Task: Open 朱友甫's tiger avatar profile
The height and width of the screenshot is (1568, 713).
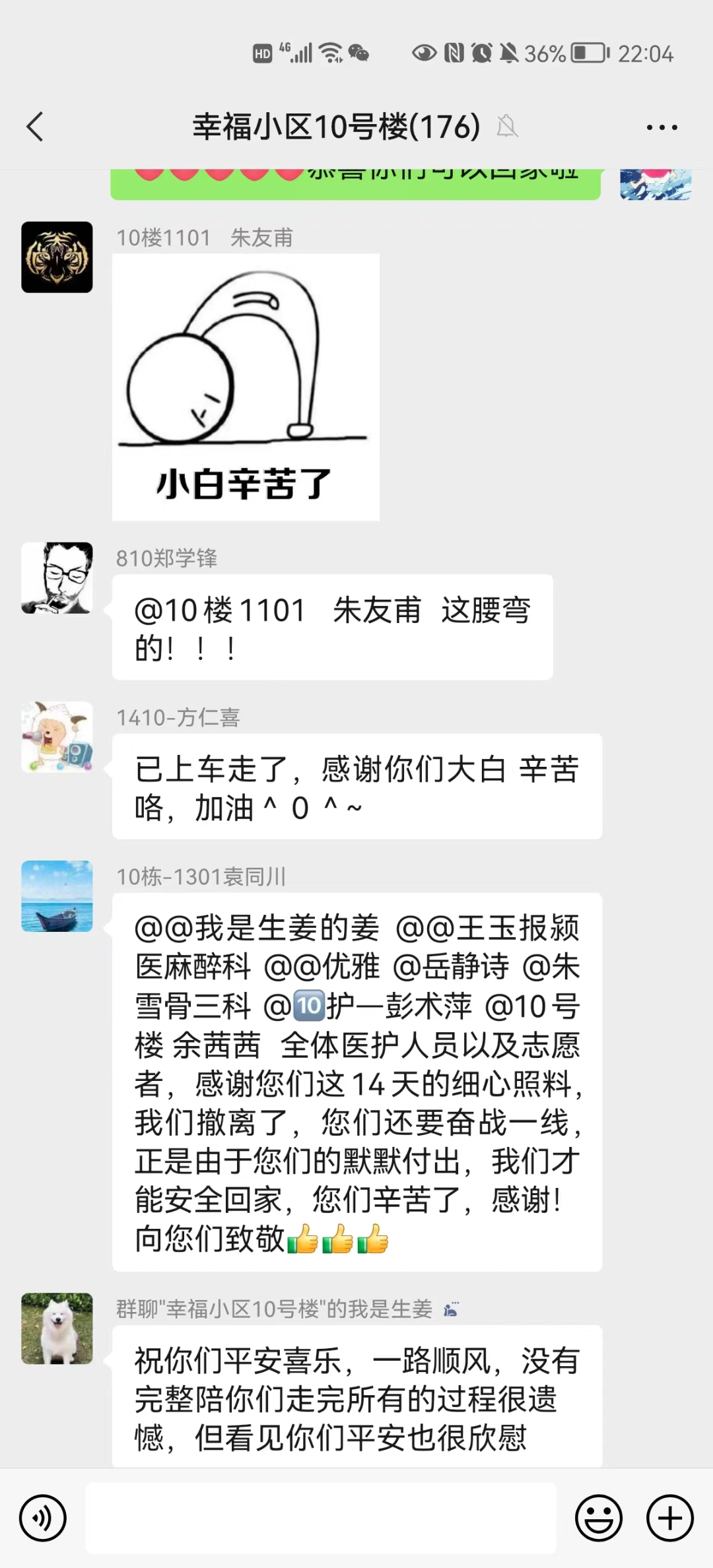Action: coord(57,257)
